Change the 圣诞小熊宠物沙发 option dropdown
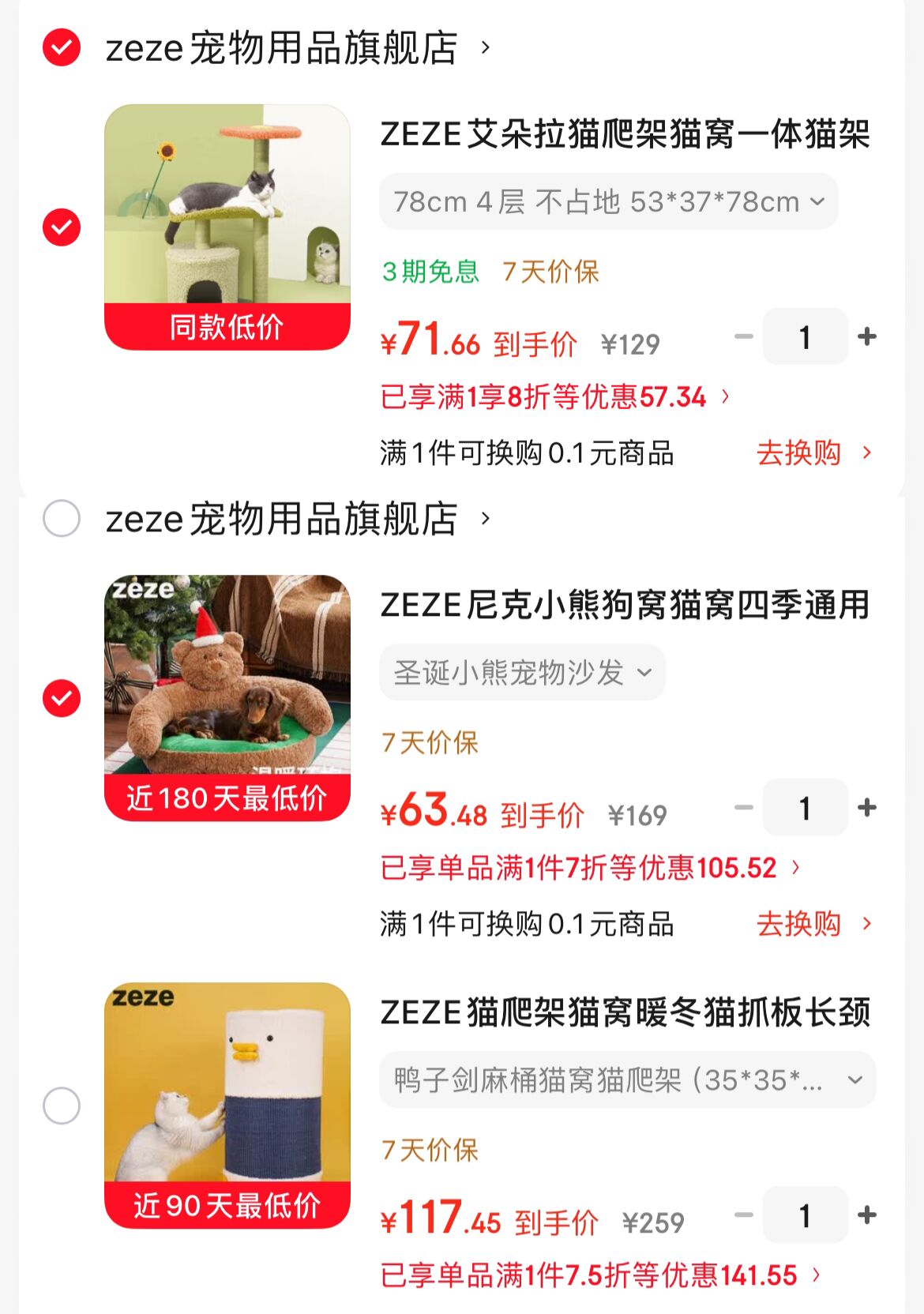This screenshot has width=924, height=1314. pyautogui.click(x=522, y=673)
